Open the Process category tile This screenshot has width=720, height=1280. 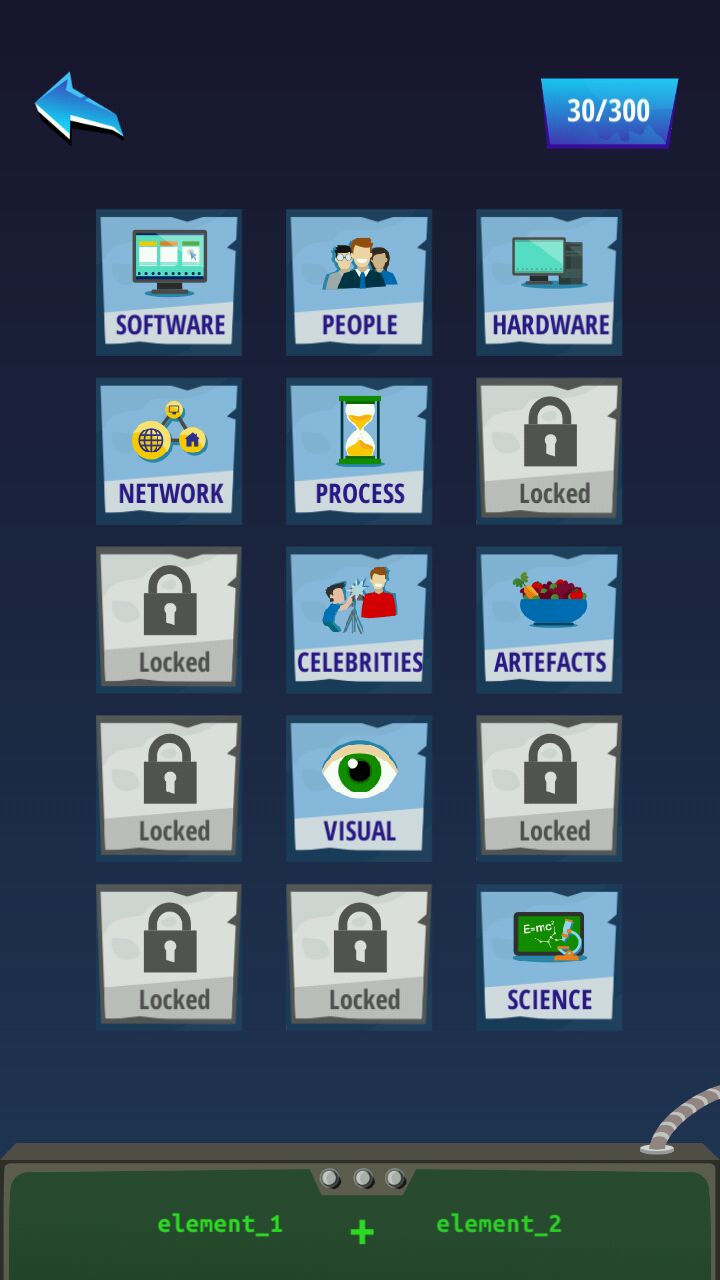pyautogui.click(x=359, y=451)
